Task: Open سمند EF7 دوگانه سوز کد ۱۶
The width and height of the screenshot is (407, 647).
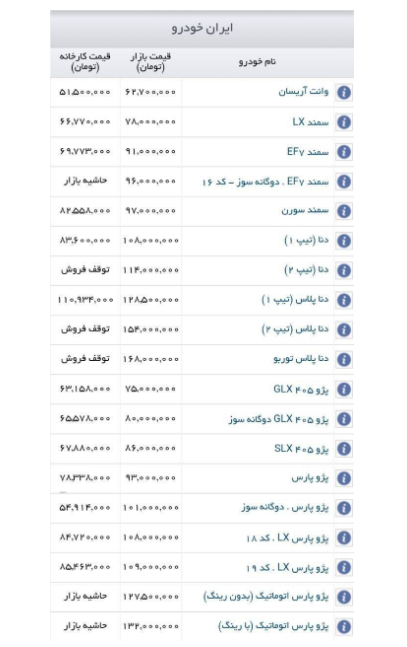Action: (x=265, y=182)
